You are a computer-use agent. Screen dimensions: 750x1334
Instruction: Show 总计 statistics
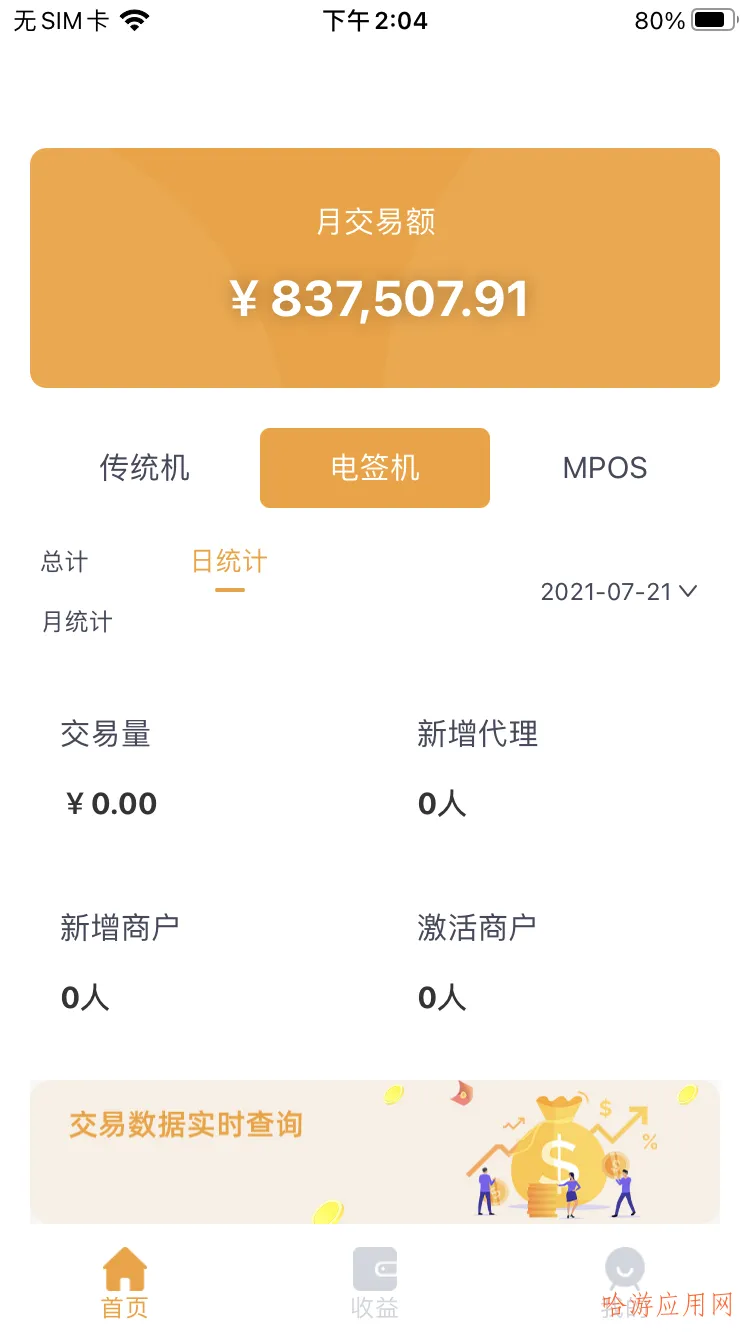(65, 562)
